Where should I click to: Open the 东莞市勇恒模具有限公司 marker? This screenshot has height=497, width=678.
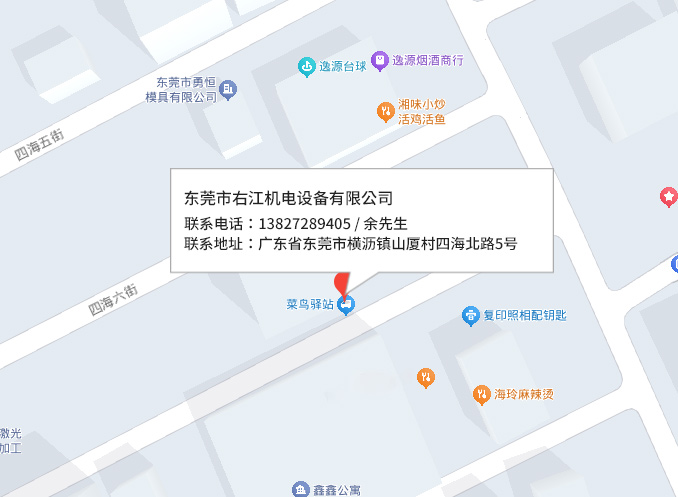coord(228,90)
